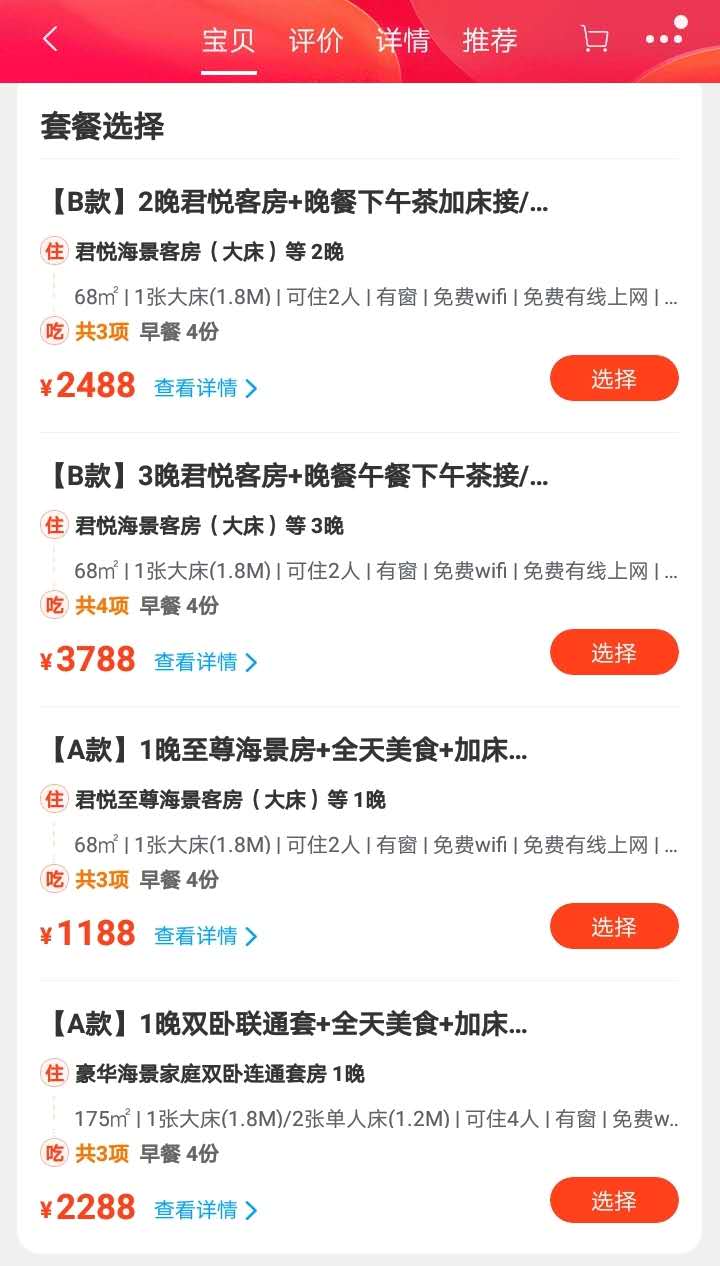Switch to the 推荐 tab
This screenshot has width=720, height=1266.
490,41
